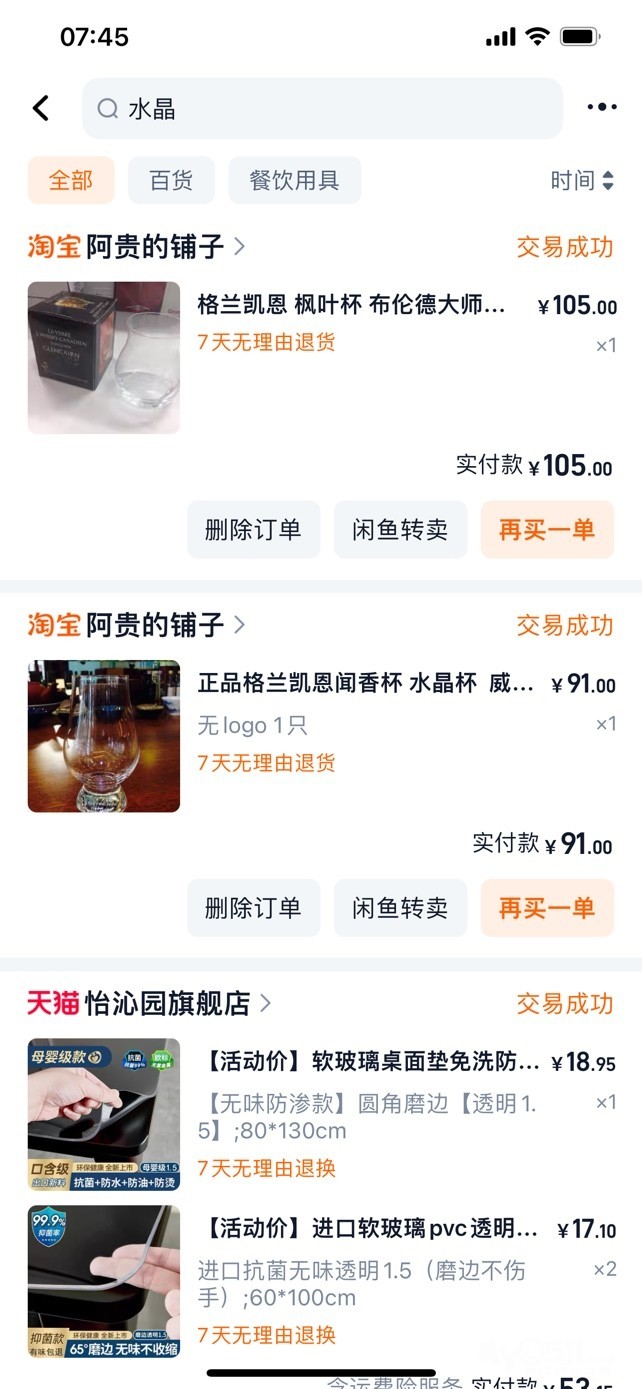Delete the ¥105 格兰凯恩 枫叶杯 order
This screenshot has height=1389, width=642.
pos(253,530)
